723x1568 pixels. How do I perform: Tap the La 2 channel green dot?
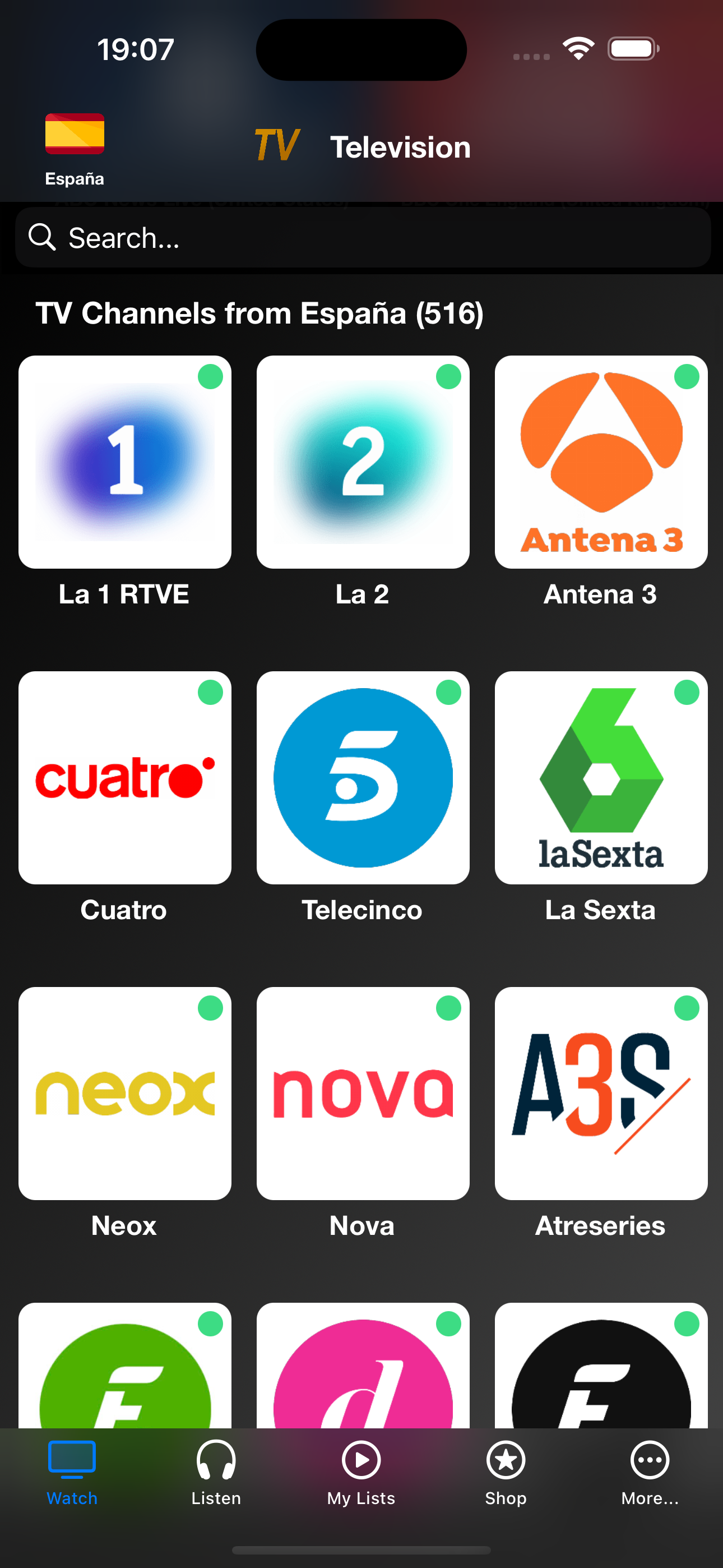pyautogui.click(x=448, y=377)
